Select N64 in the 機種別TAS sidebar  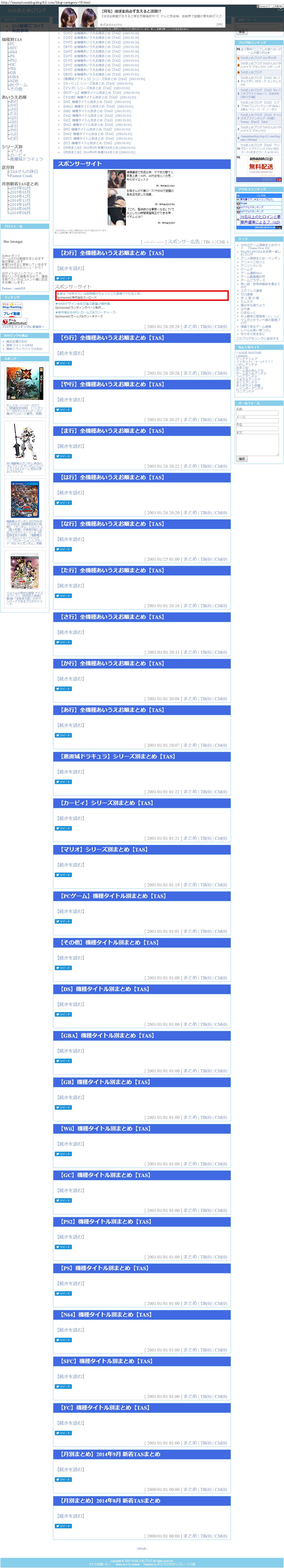pos(13,52)
